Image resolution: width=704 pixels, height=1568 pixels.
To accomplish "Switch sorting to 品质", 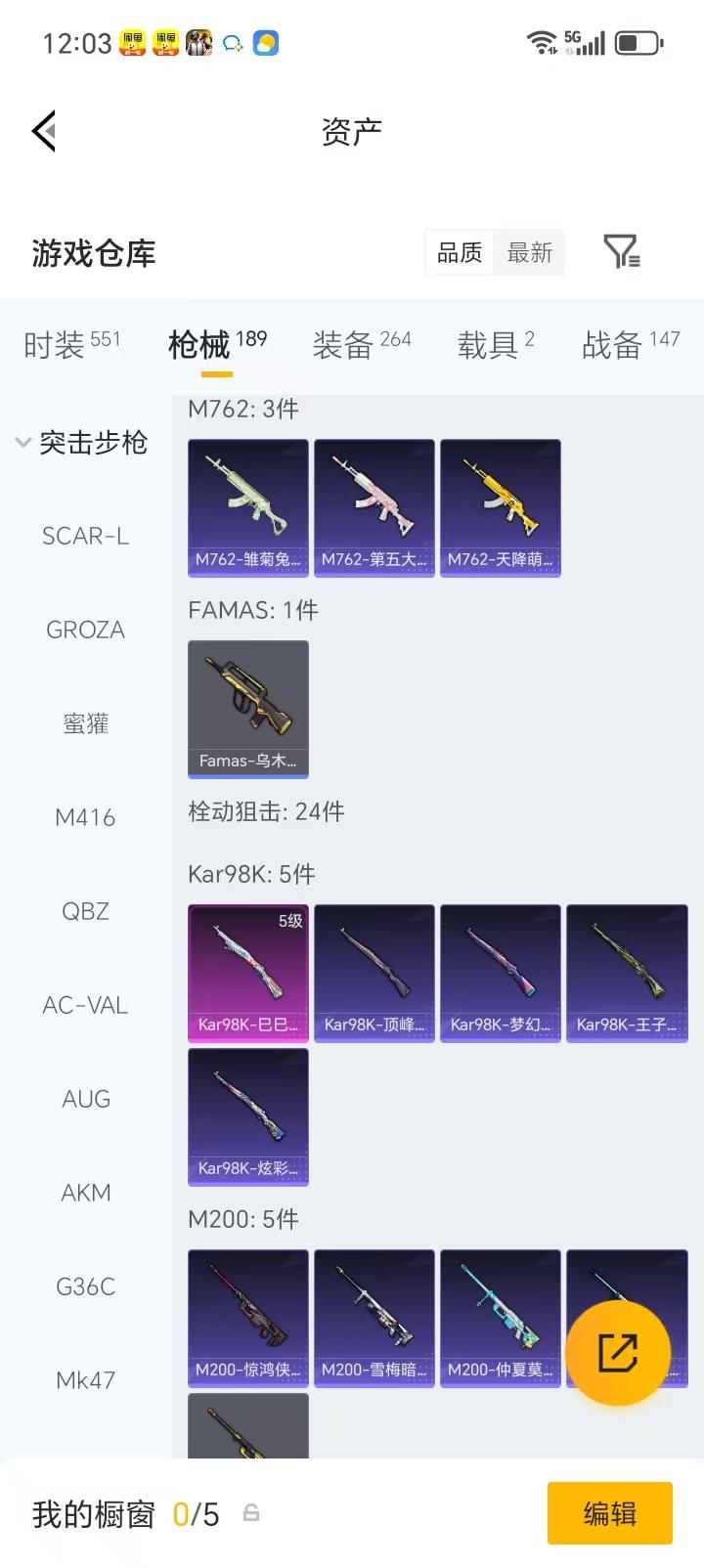I will pos(459,252).
